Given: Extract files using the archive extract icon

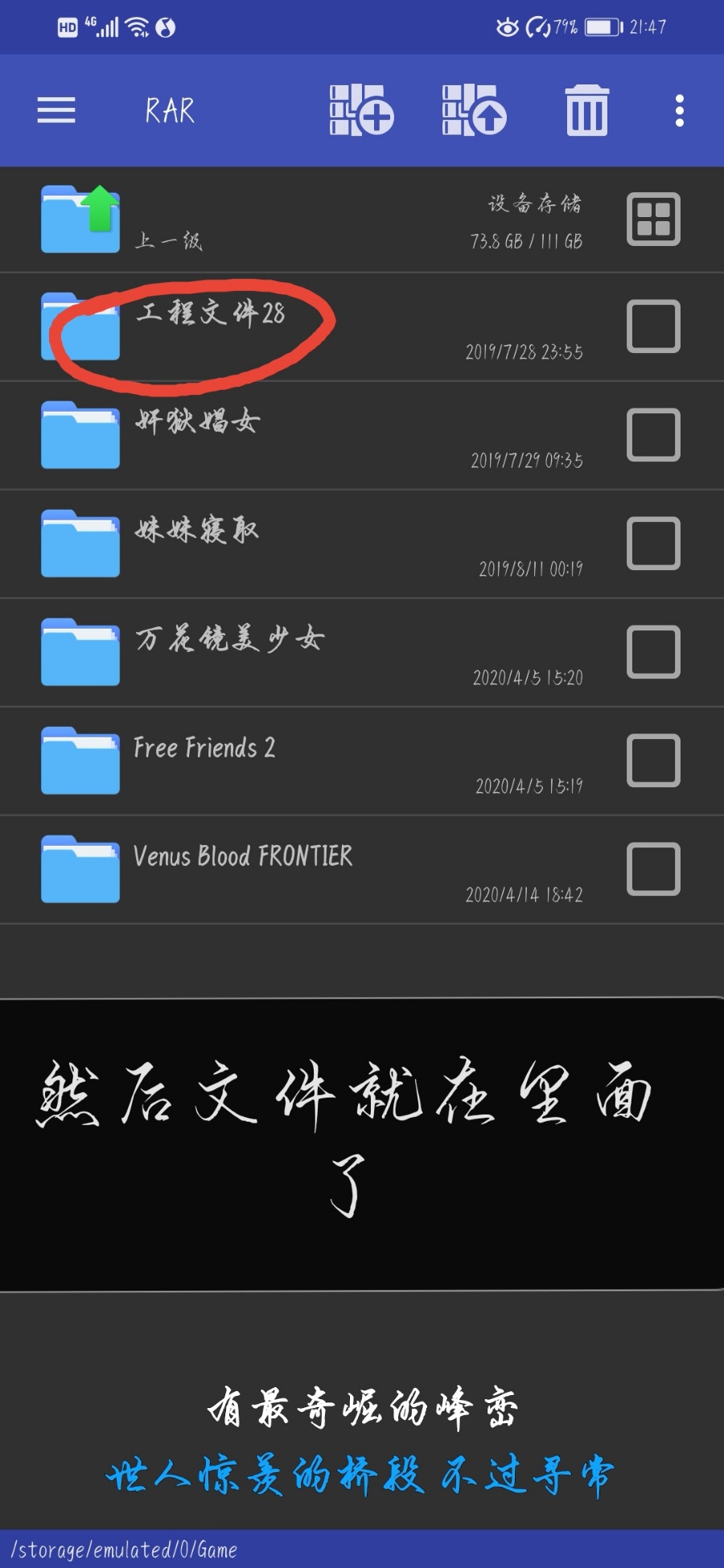Looking at the screenshot, I should [474, 110].
